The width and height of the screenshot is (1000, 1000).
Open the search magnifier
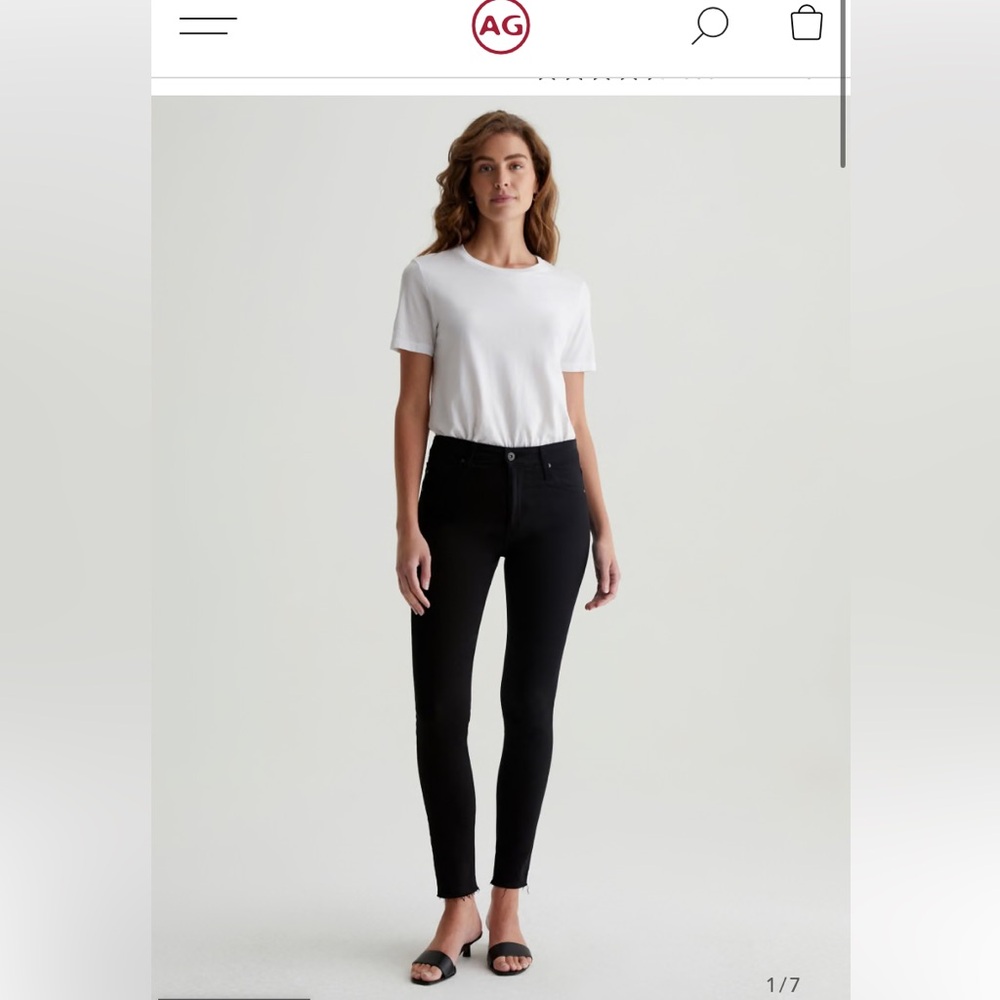709,25
